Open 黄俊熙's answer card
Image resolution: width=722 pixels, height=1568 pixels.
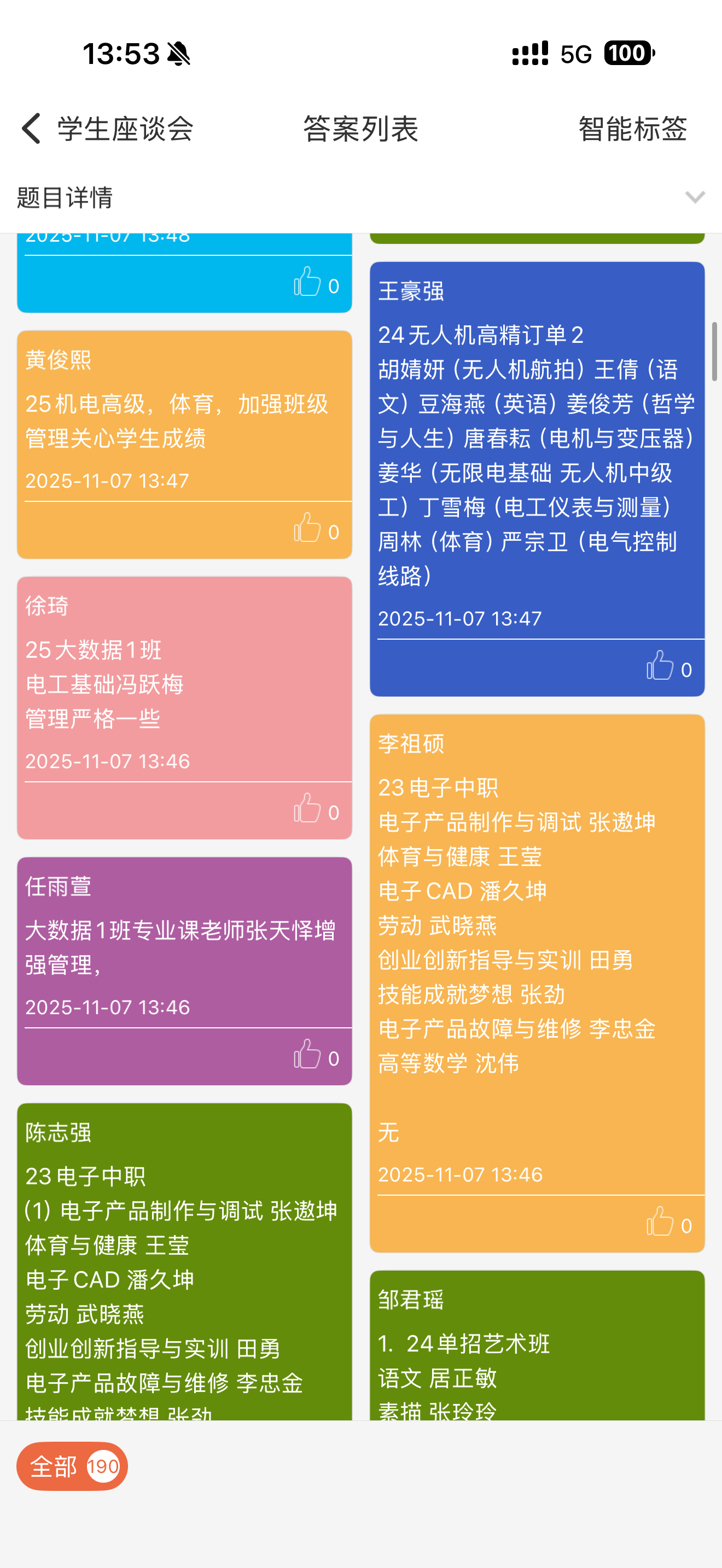point(184,420)
